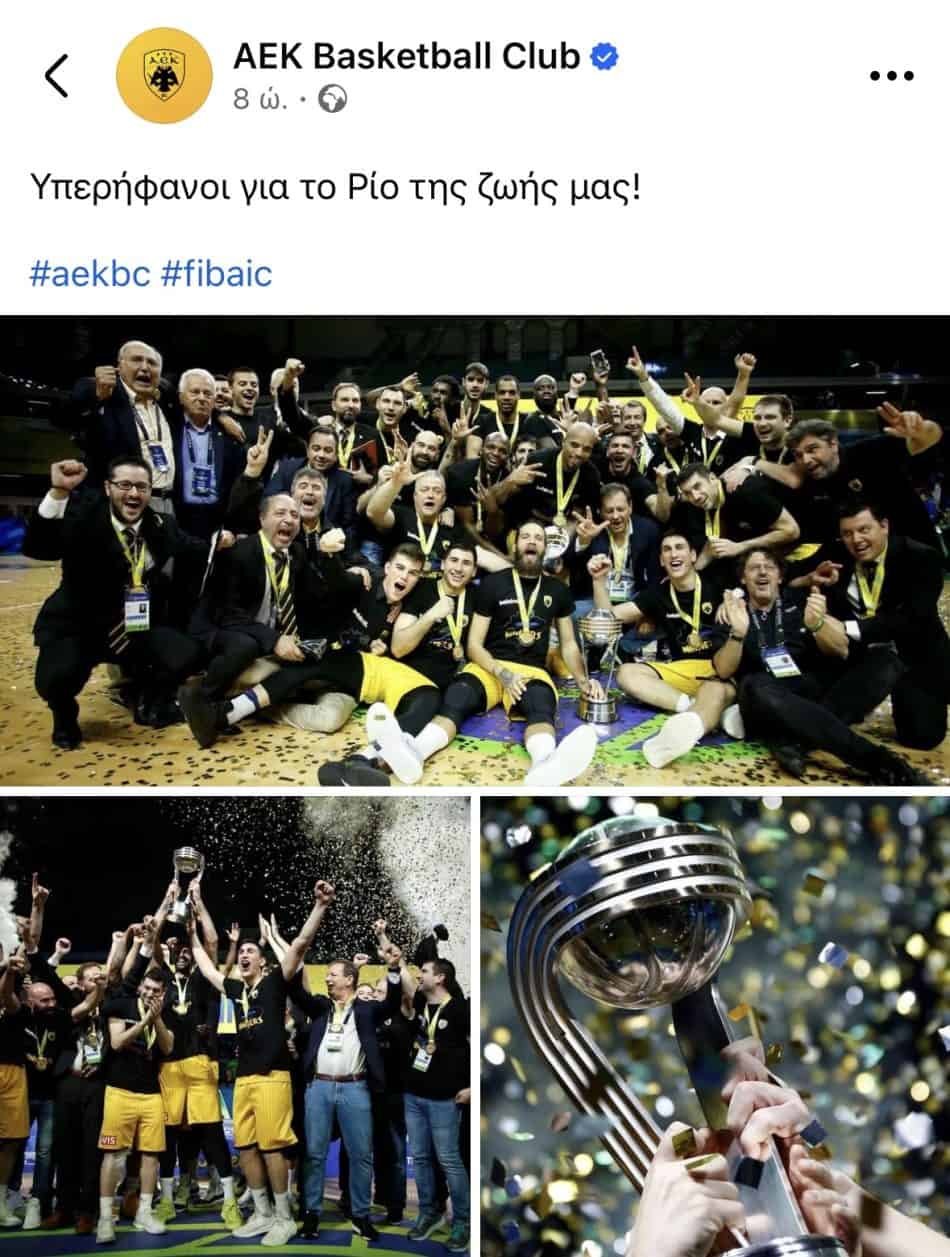
Task: Open the AEK Basketball Club profile picture
Action: pos(164,76)
